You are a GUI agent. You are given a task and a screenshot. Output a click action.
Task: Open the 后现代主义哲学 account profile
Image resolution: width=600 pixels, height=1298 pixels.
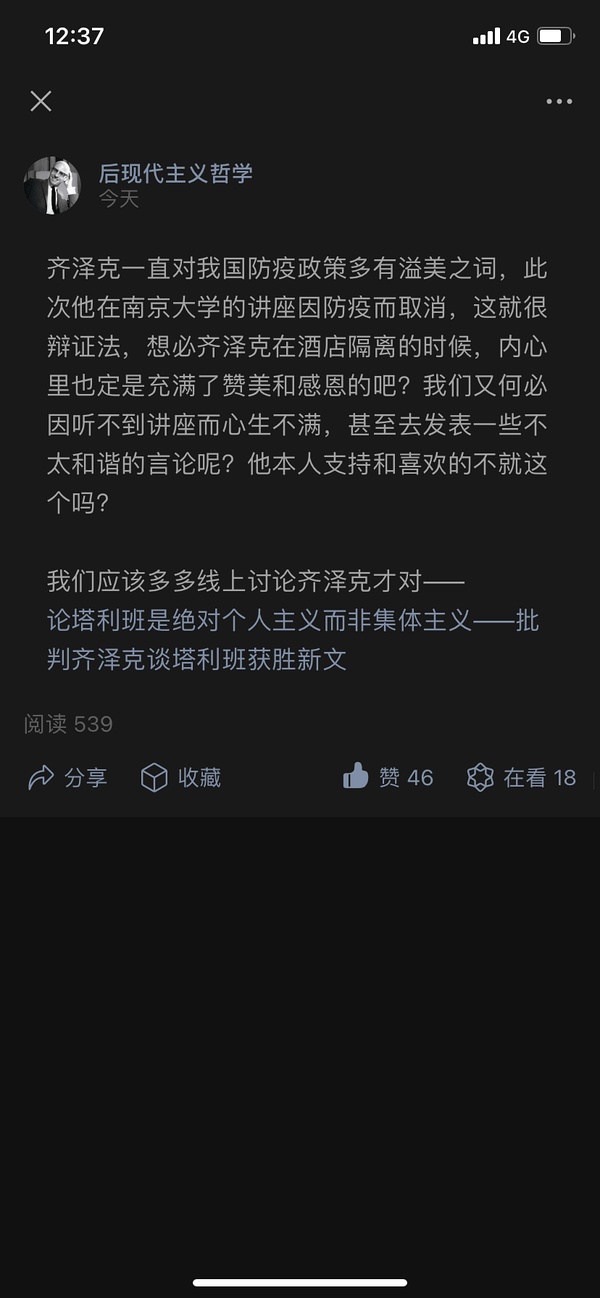tap(175, 173)
